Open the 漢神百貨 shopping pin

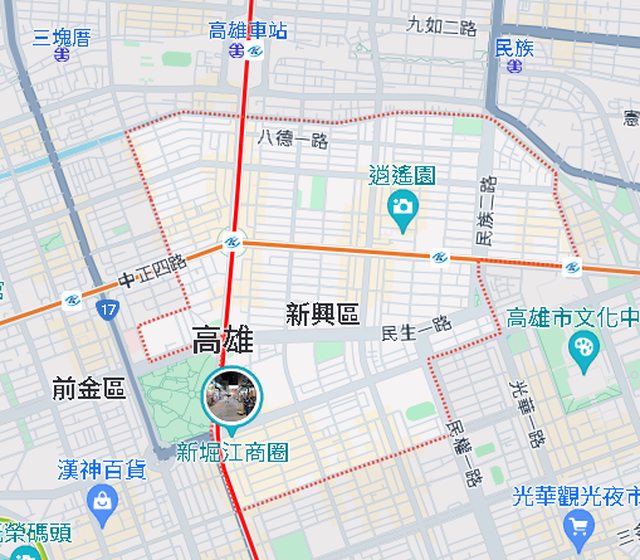click(x=103, y=503)
